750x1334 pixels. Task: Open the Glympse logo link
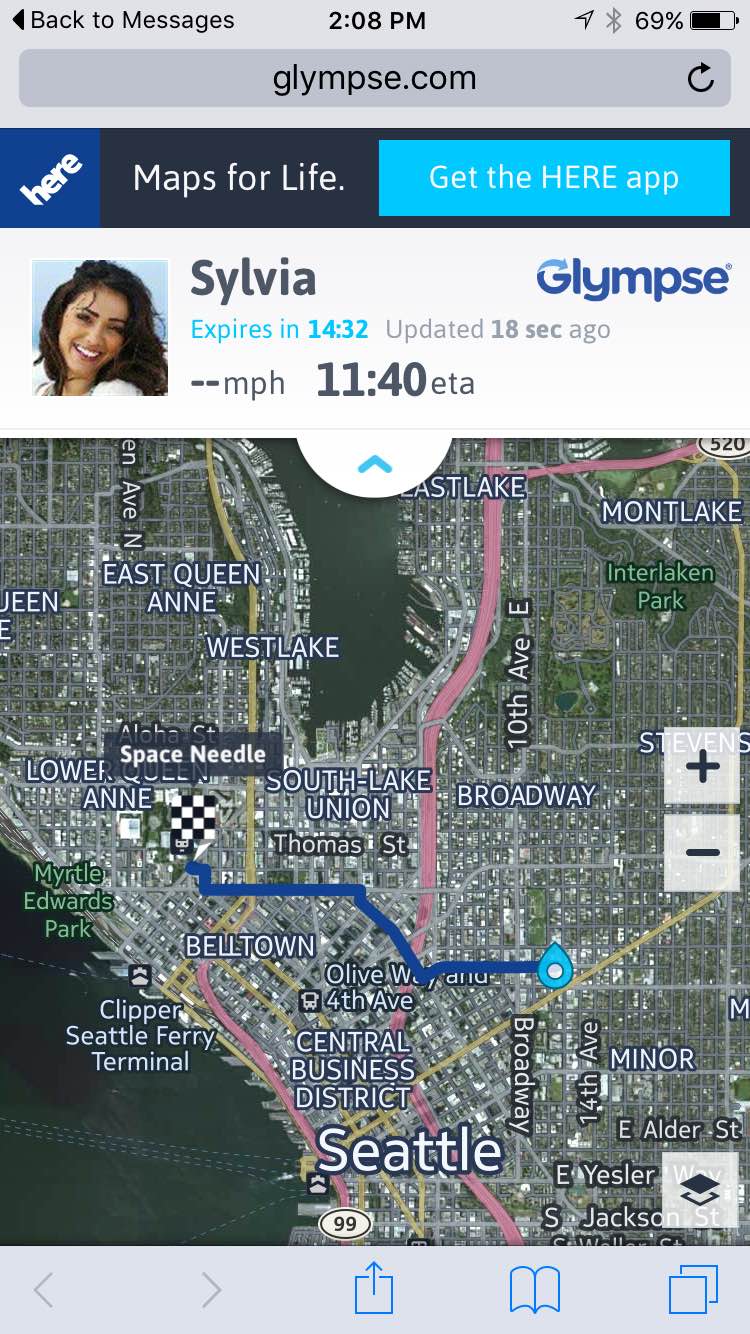[633, 279]
